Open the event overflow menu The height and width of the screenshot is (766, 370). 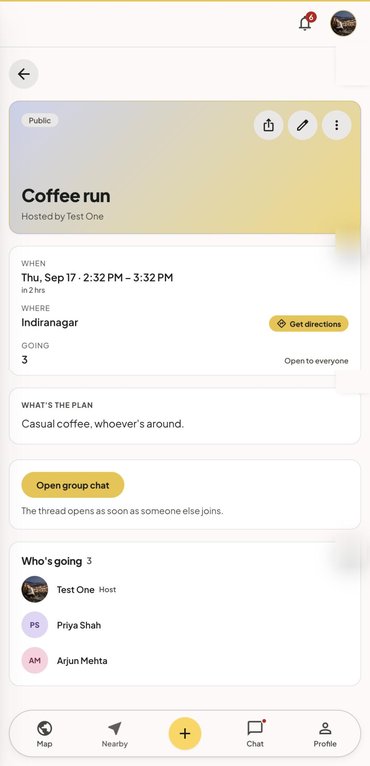click(336, 126)
